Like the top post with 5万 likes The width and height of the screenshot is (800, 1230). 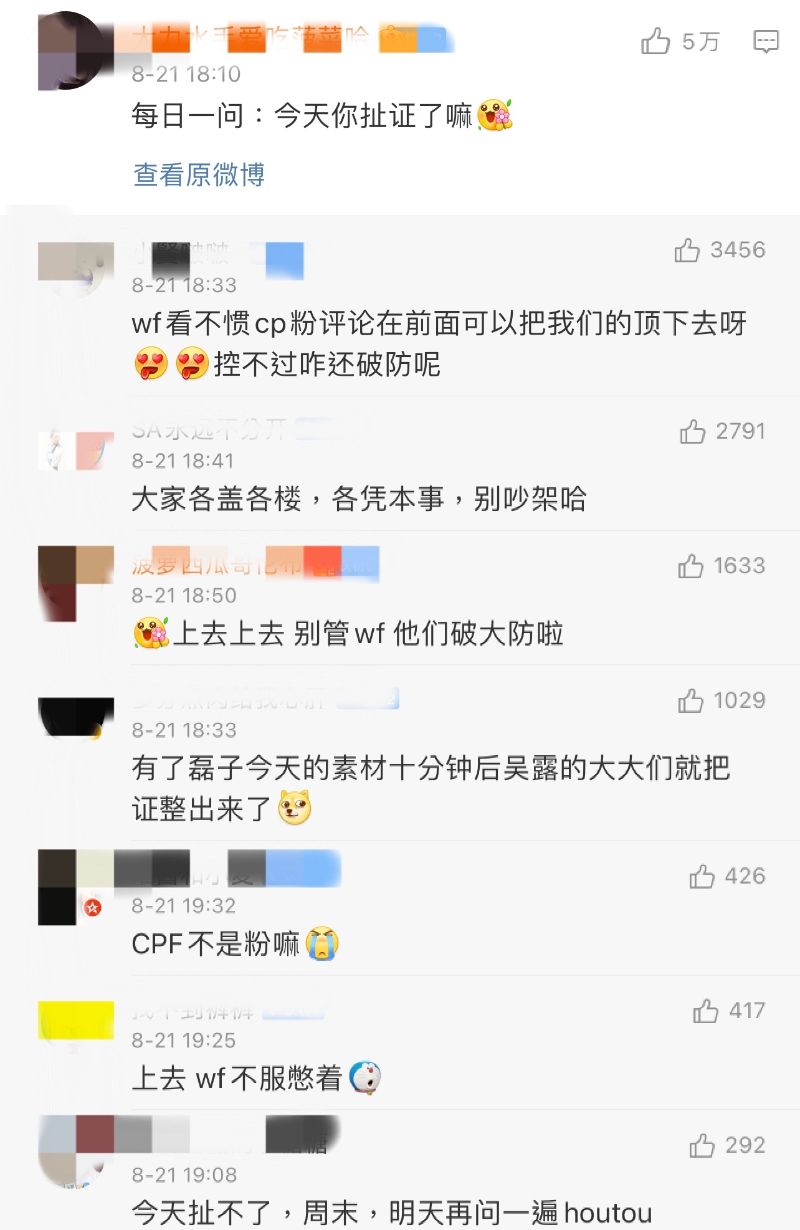click(x=656, y=41)
